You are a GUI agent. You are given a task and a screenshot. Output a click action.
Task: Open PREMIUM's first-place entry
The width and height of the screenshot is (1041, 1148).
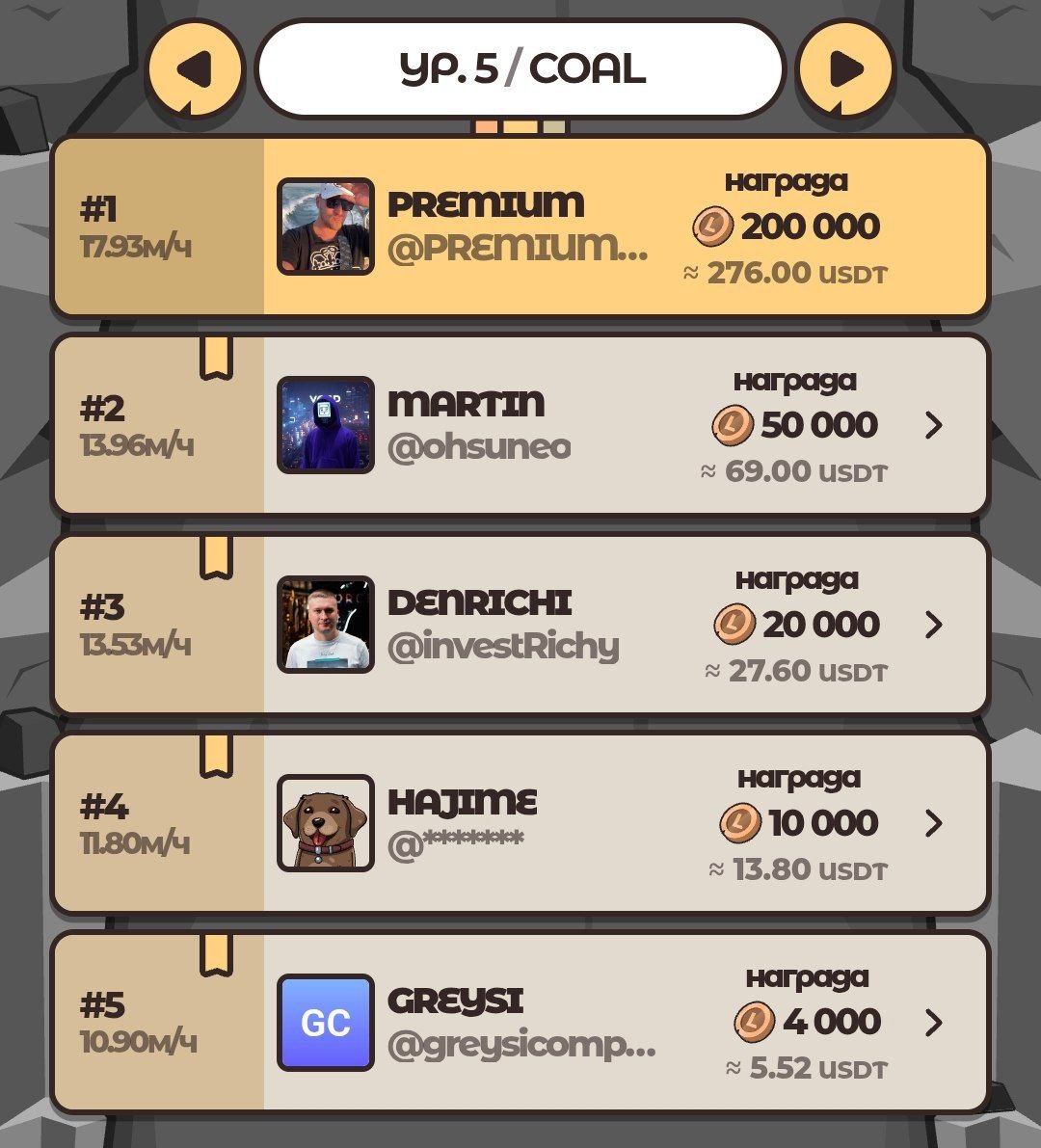[x=520, y=227]
